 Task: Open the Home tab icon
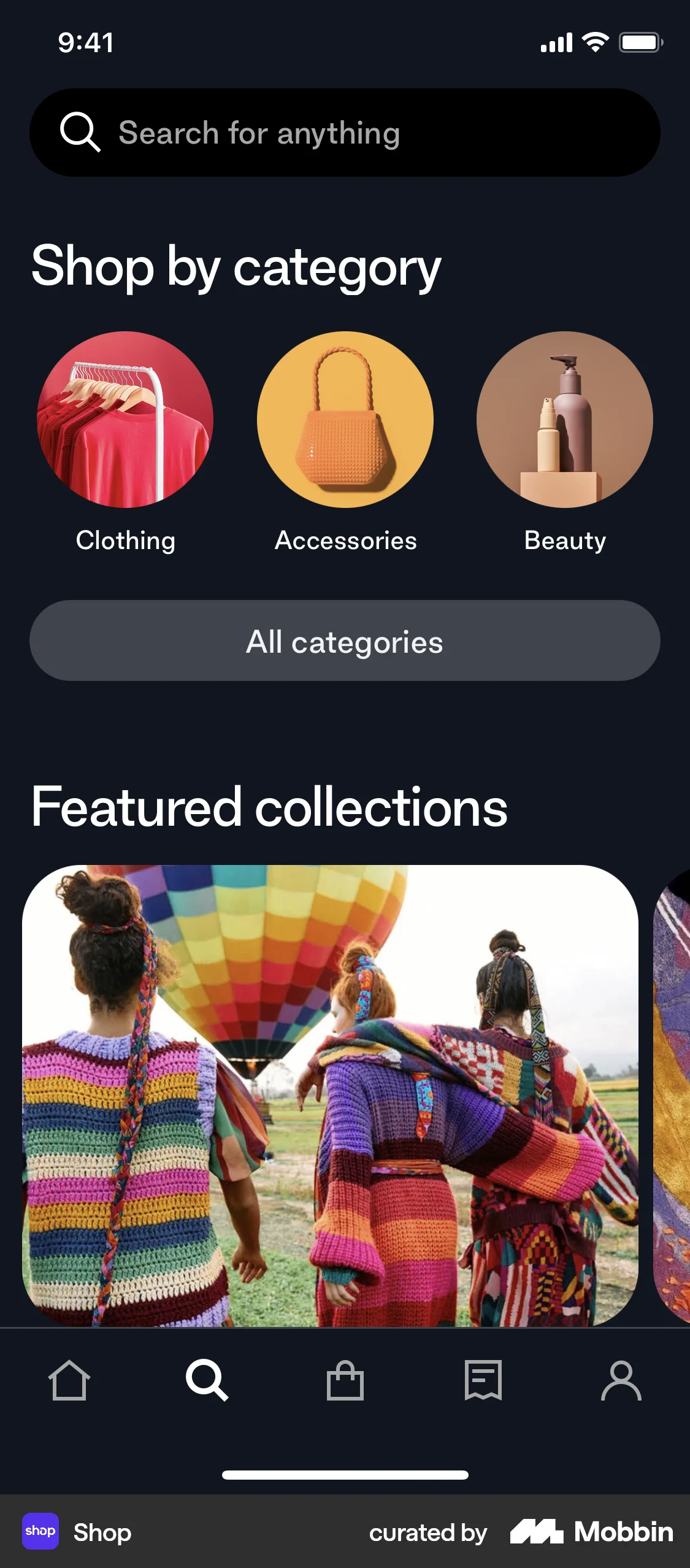(69, 1380)
